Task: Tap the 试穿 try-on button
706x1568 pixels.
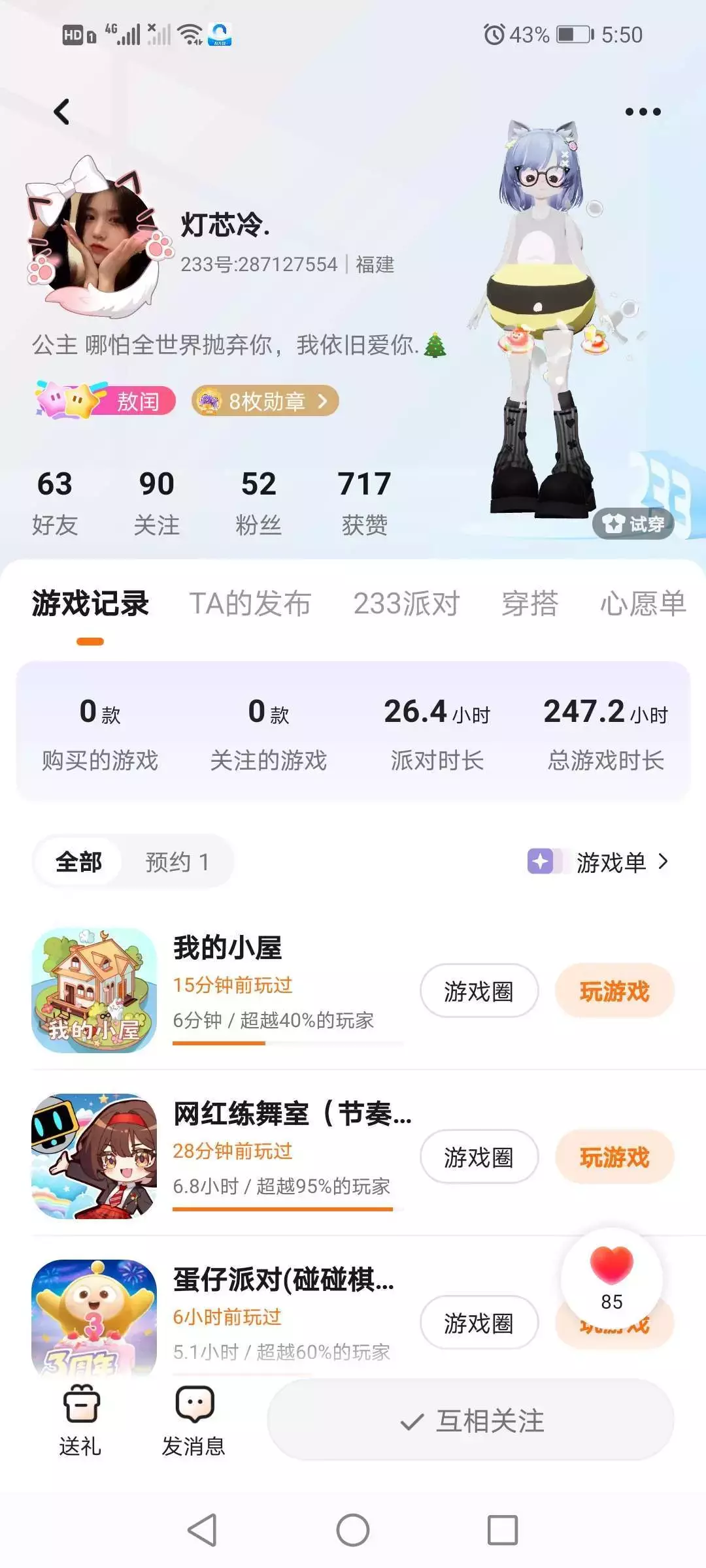Action: [x=633, y=523]
